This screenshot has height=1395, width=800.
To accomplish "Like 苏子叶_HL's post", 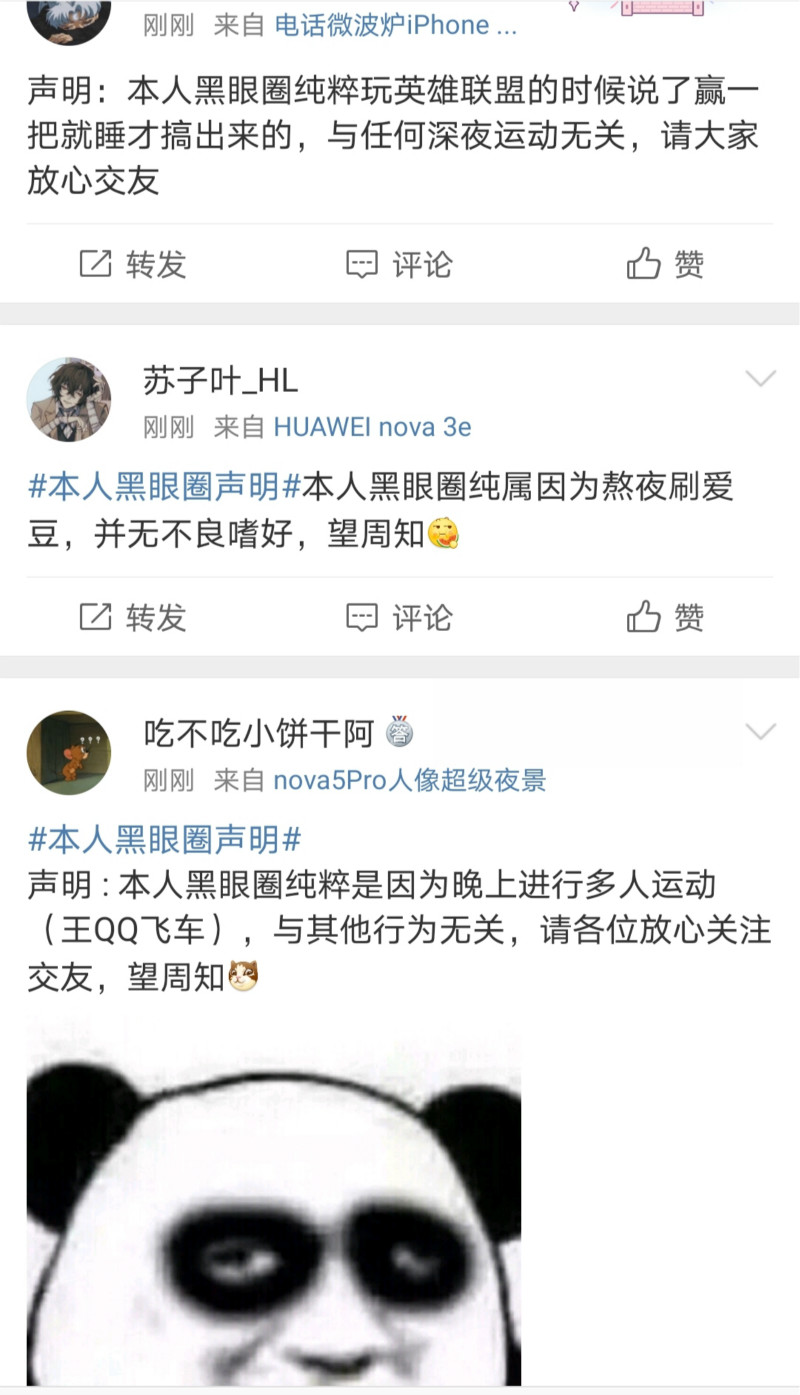I will coord(665,617).
